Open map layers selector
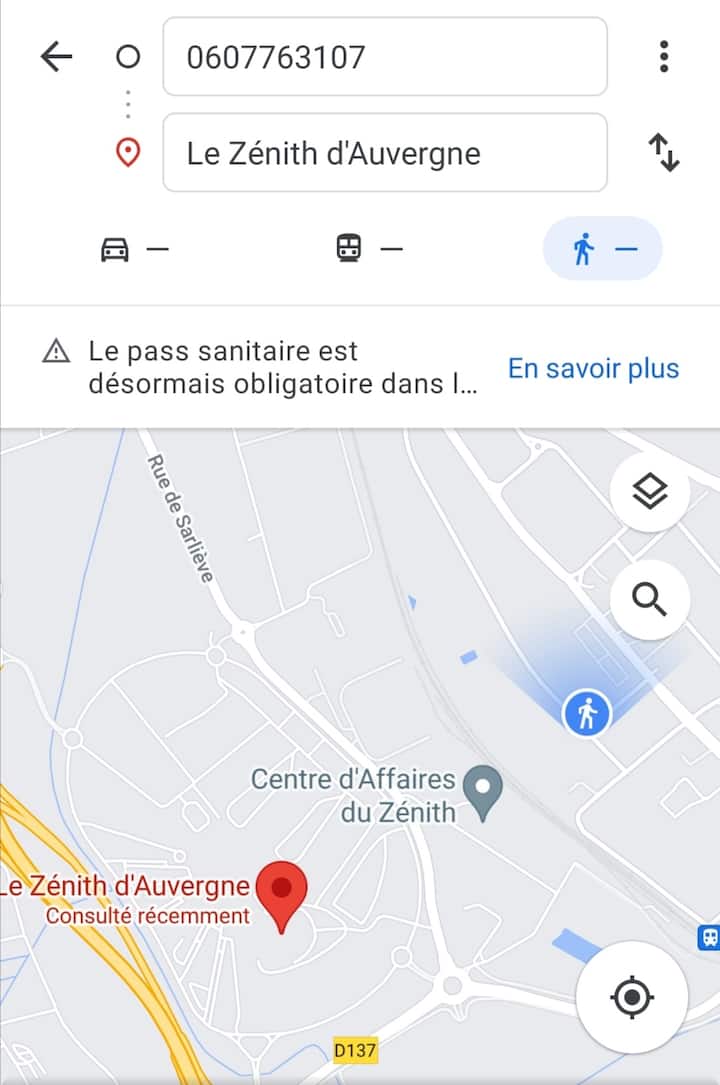The height and width of the screenshot is (1085, 720). (650, 492)
